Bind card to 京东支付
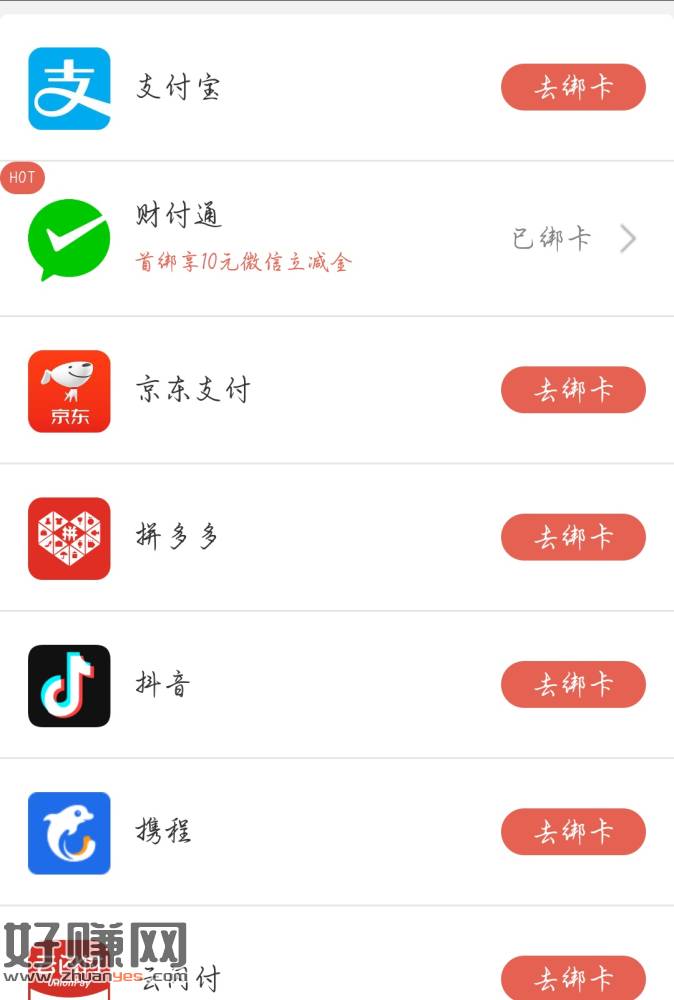The width and height of the screenshot is (674, 1000). pos(573,390)
